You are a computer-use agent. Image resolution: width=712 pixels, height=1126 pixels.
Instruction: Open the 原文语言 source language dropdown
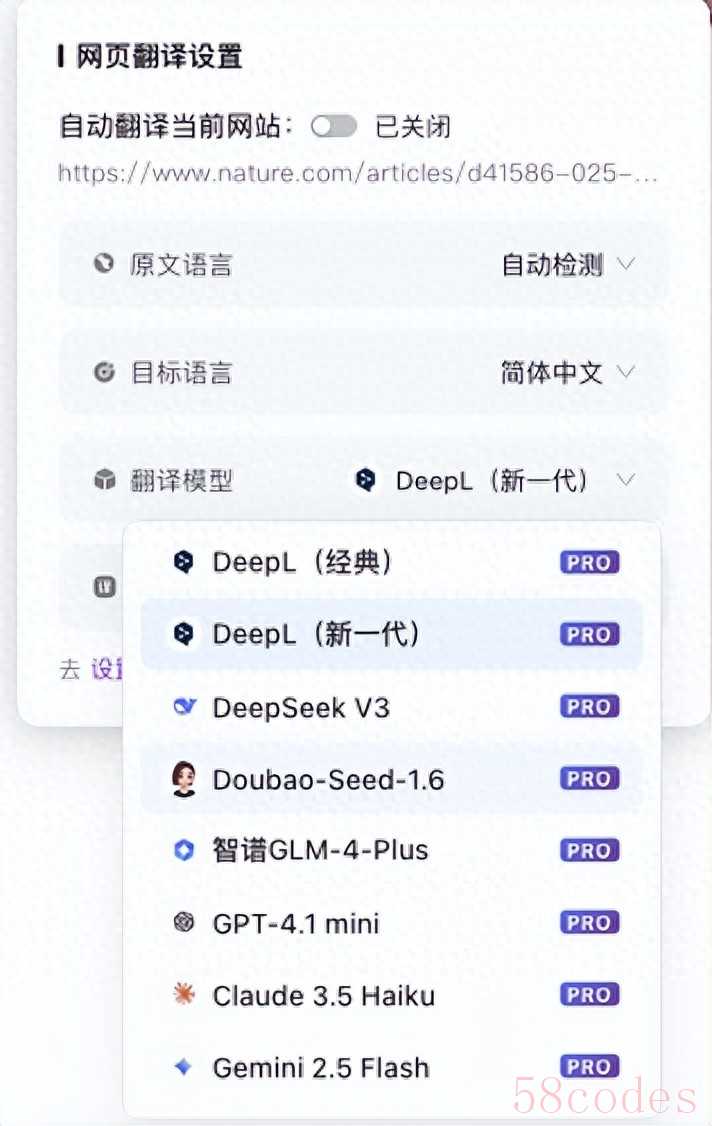pyautogui.click(x=567, y=265)
